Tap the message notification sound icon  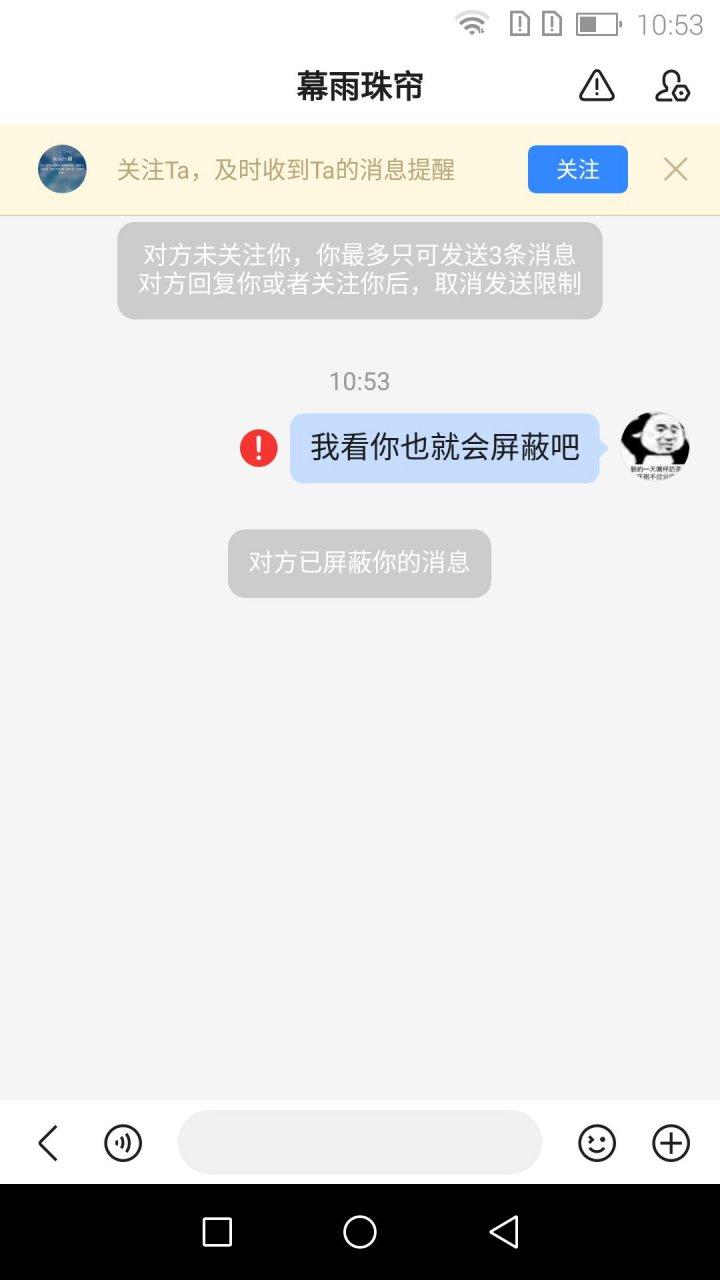point(123,1143)
